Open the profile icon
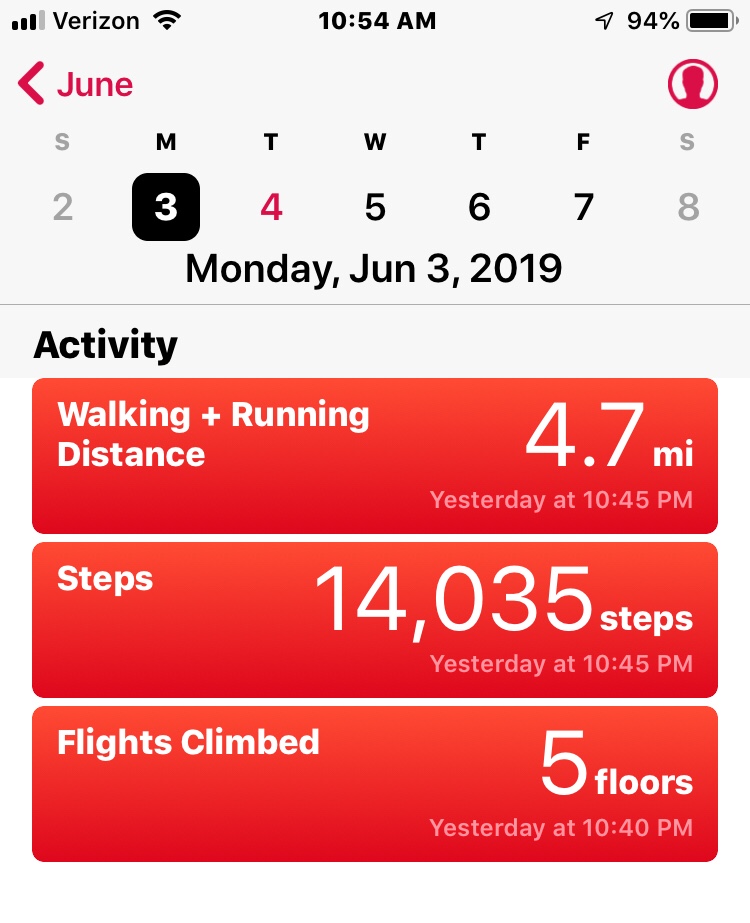 (x=693, y=84)
